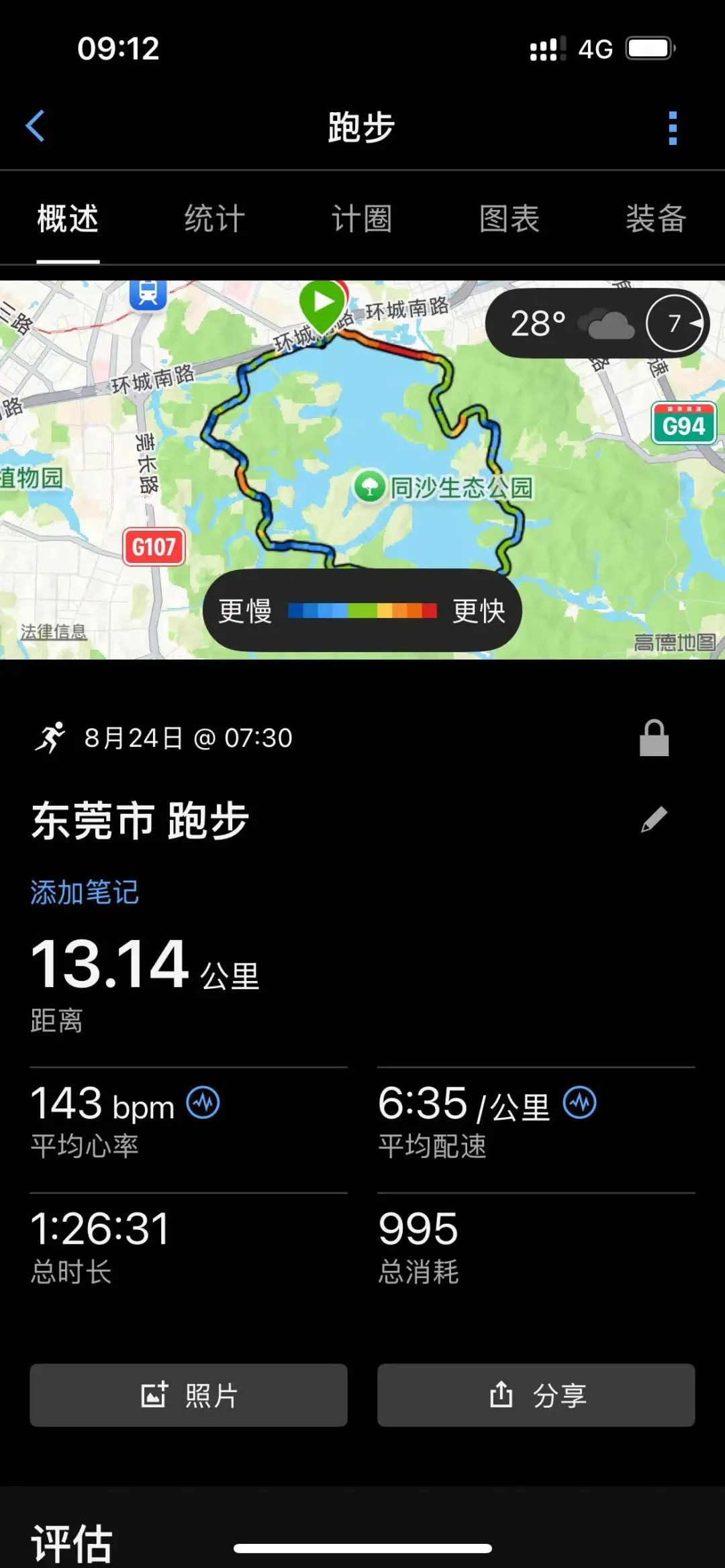Edit the activity name with pencil icon
This screenshot has height=1568, width=725.
coord(654,819)
